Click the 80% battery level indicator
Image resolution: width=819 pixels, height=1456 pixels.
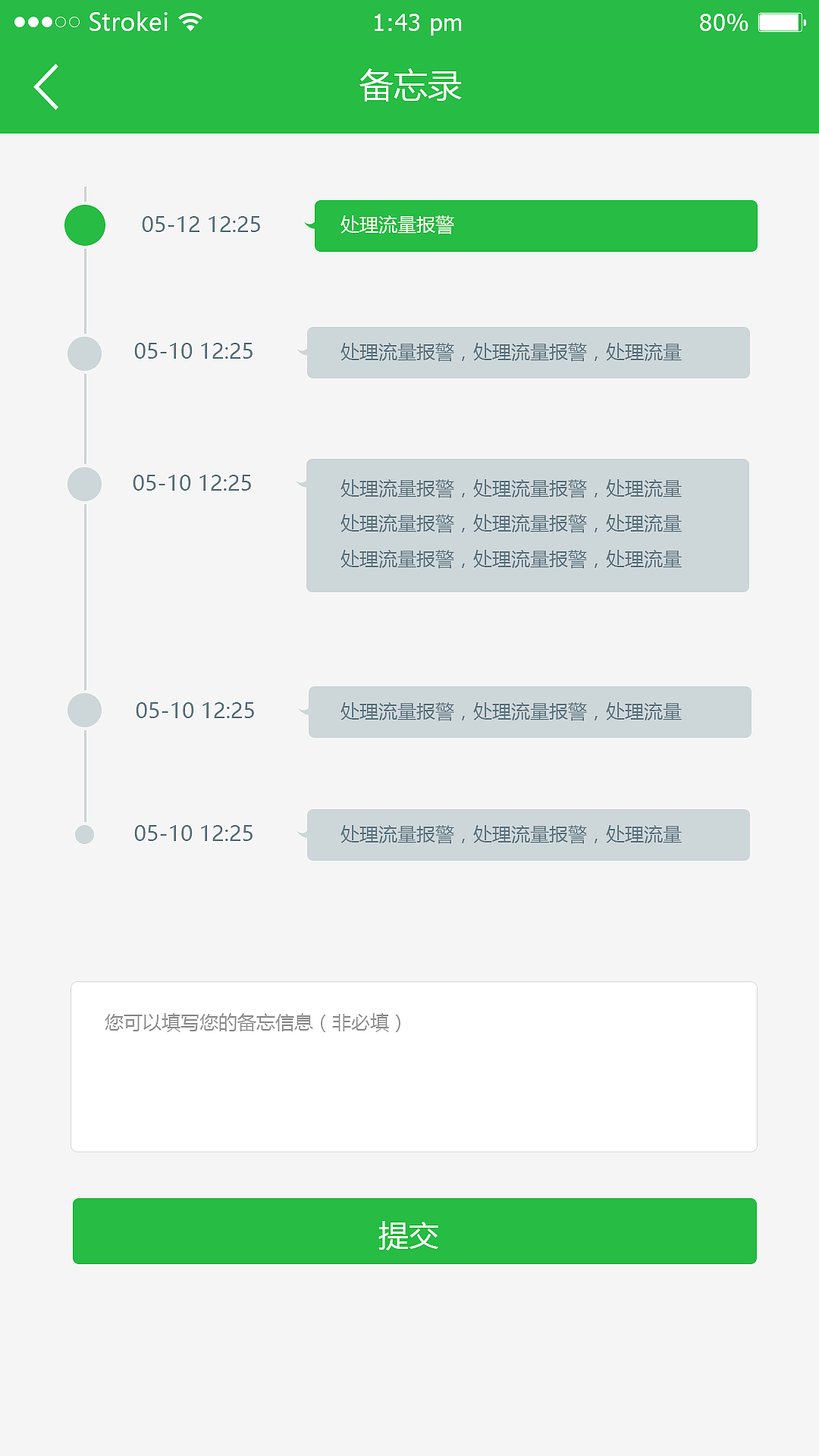(x=720, y=22)
